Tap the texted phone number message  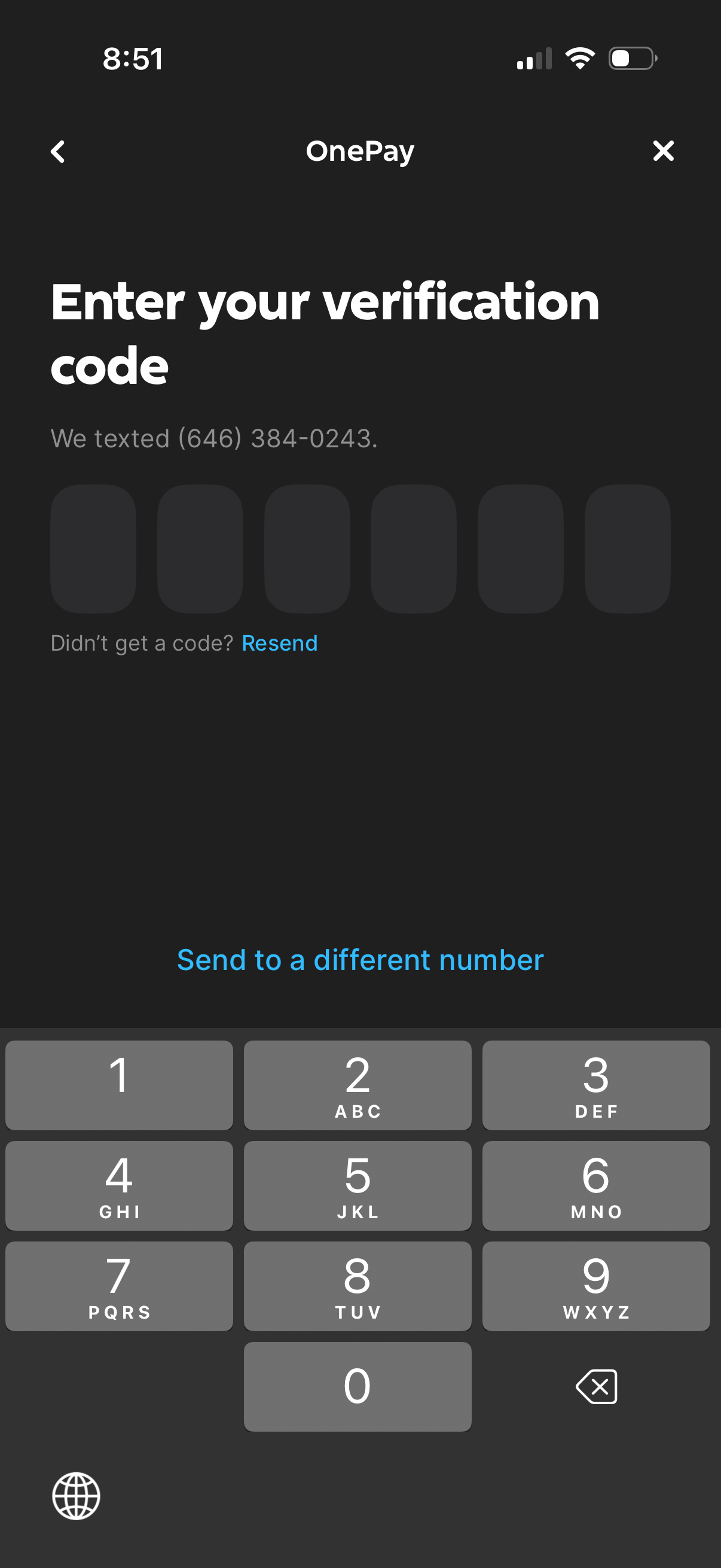tap(214, 438)
